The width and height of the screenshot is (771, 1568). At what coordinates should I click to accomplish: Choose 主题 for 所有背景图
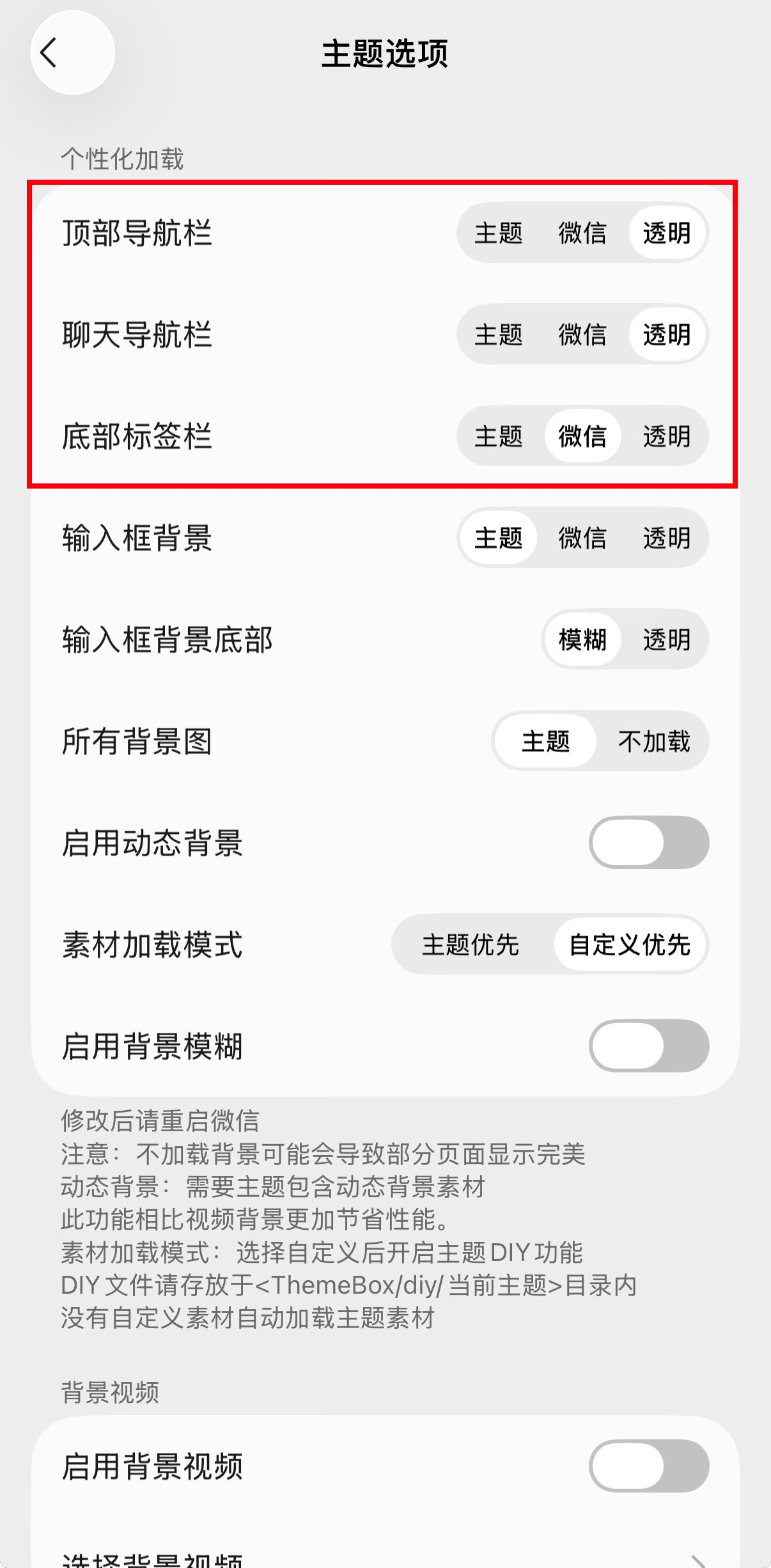click(x=545, y=741)
